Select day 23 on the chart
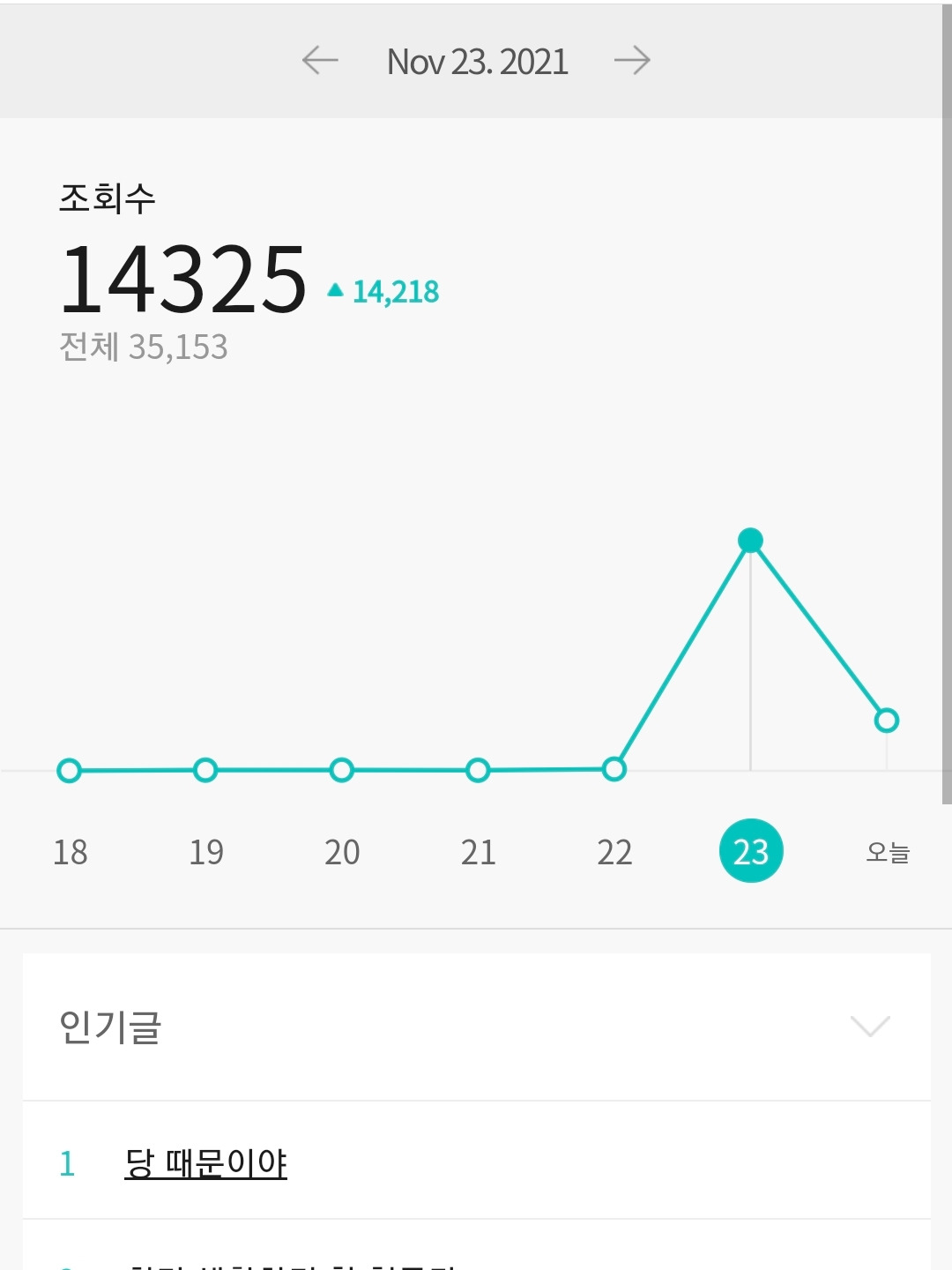952x1270 pixels. pyautogui.click(x=751, y=851)
